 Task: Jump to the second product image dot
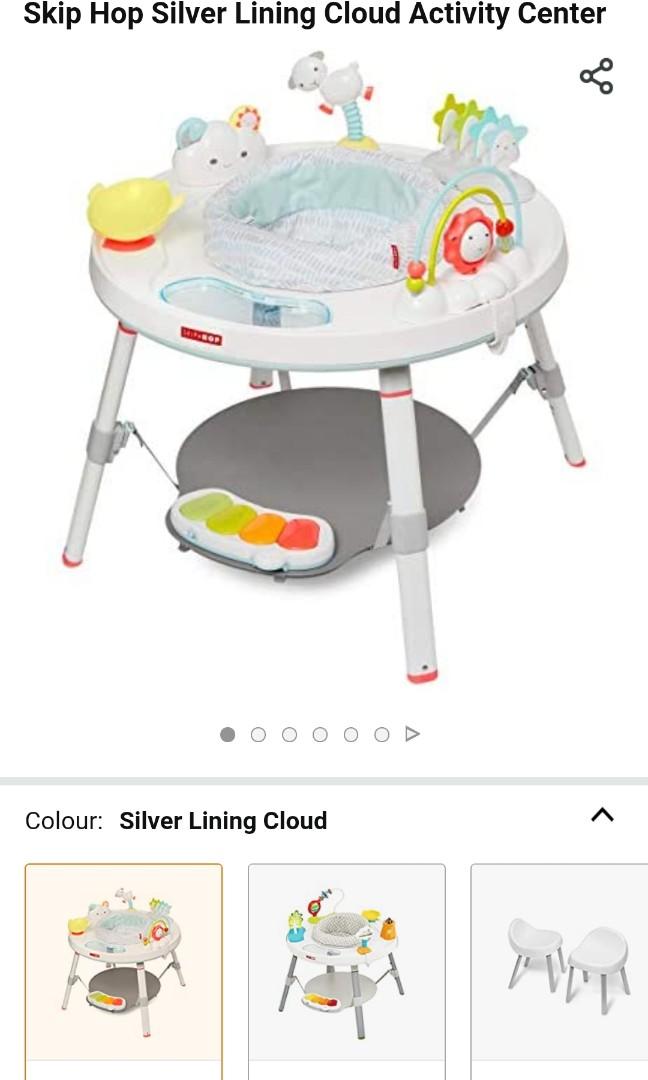(258, 735)
